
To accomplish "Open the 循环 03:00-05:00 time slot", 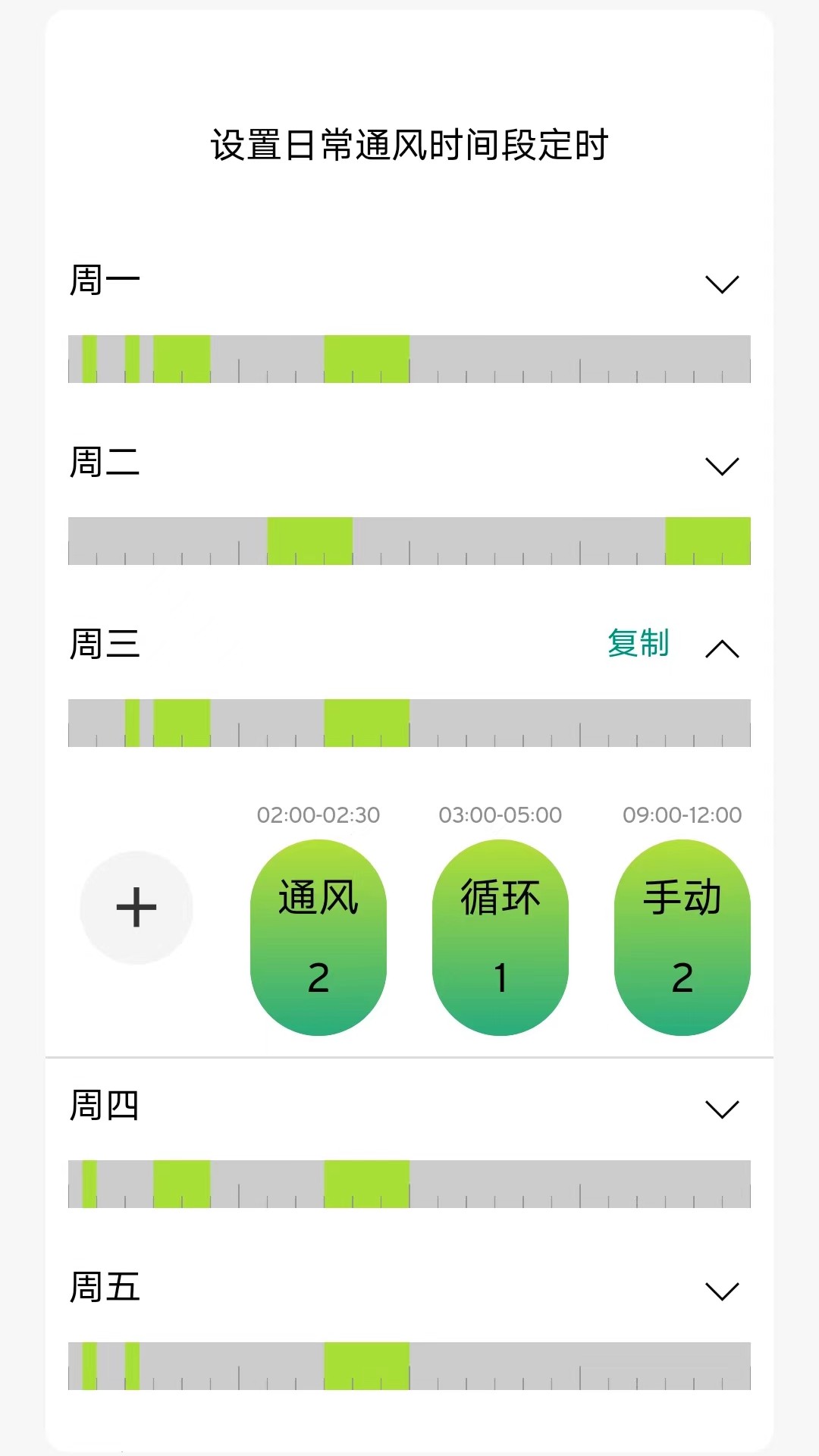I will [x=500, y=937].
